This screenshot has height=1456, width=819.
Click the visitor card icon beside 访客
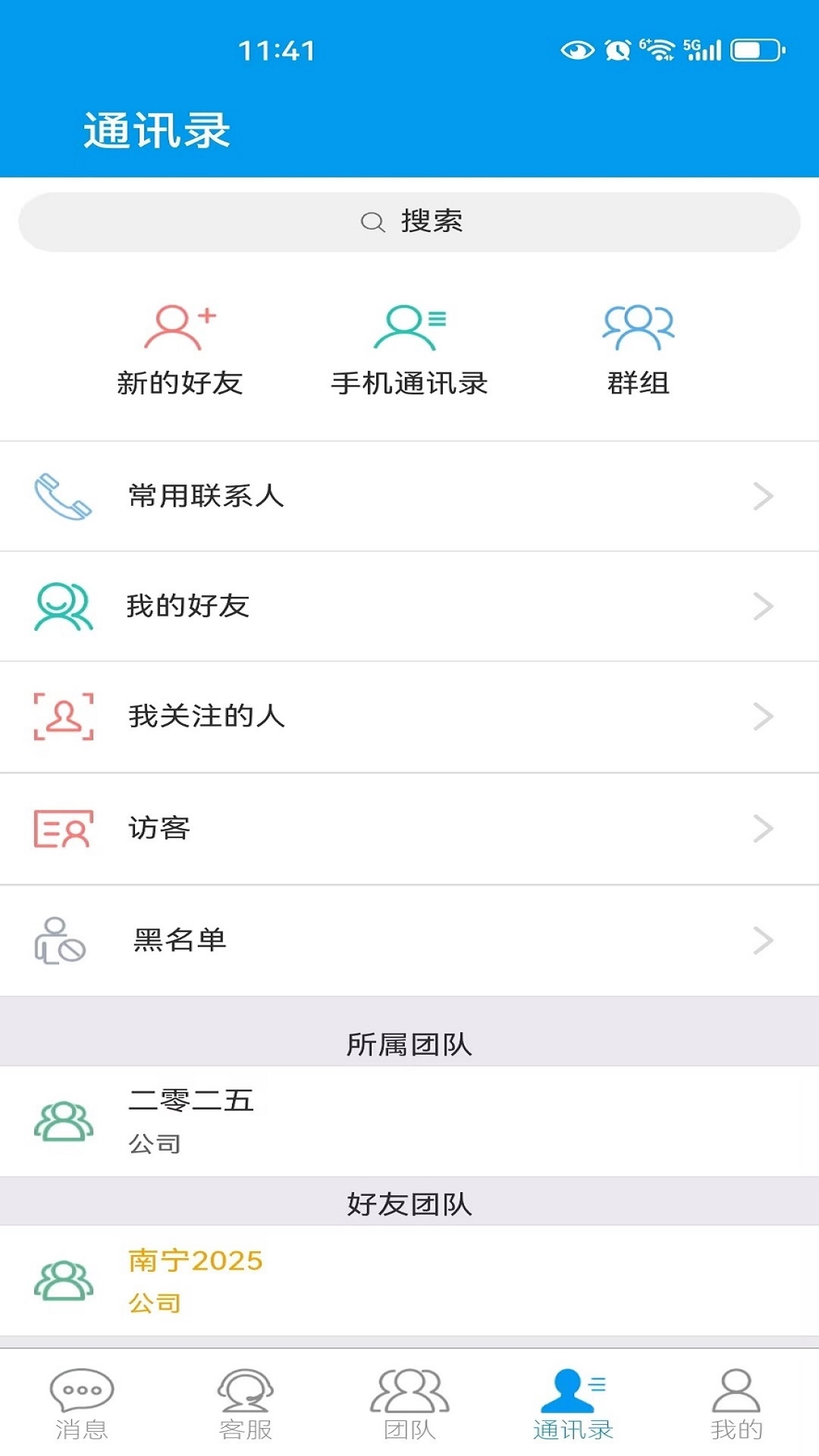[62, 829]
